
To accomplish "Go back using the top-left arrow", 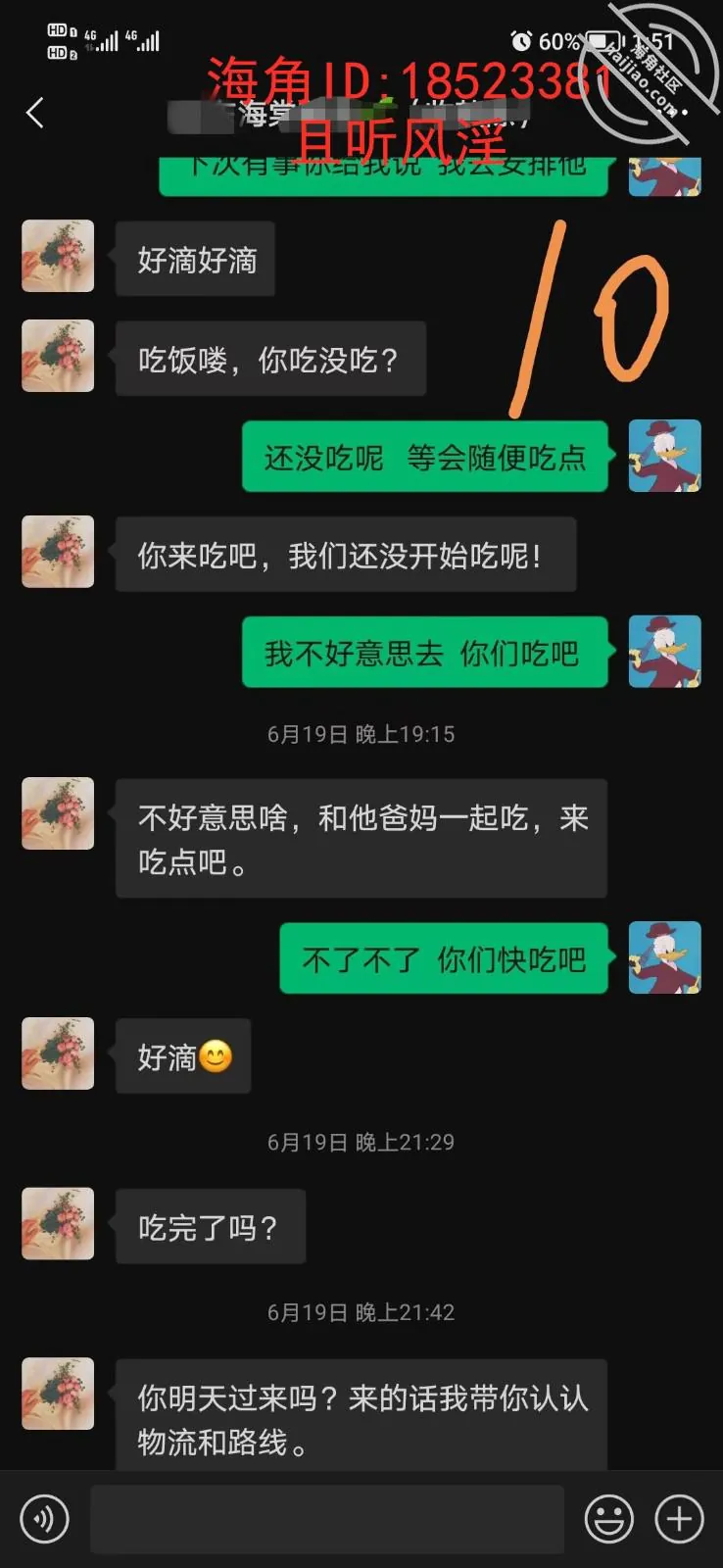I will coord(35,113).
